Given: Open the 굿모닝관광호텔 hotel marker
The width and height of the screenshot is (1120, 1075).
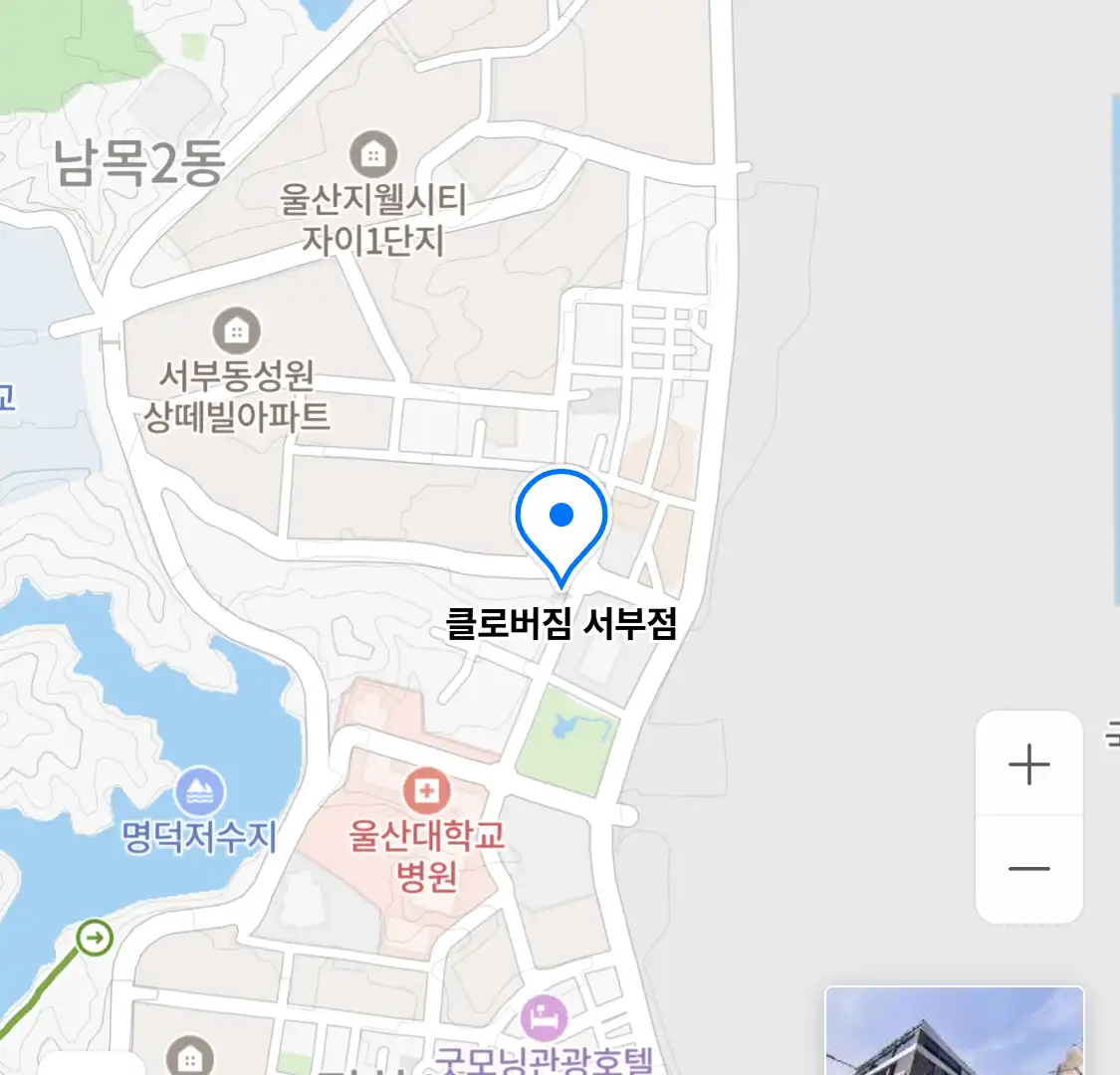Looking at the screenshot, I should pyautogui.click(x=544, y=1019).
